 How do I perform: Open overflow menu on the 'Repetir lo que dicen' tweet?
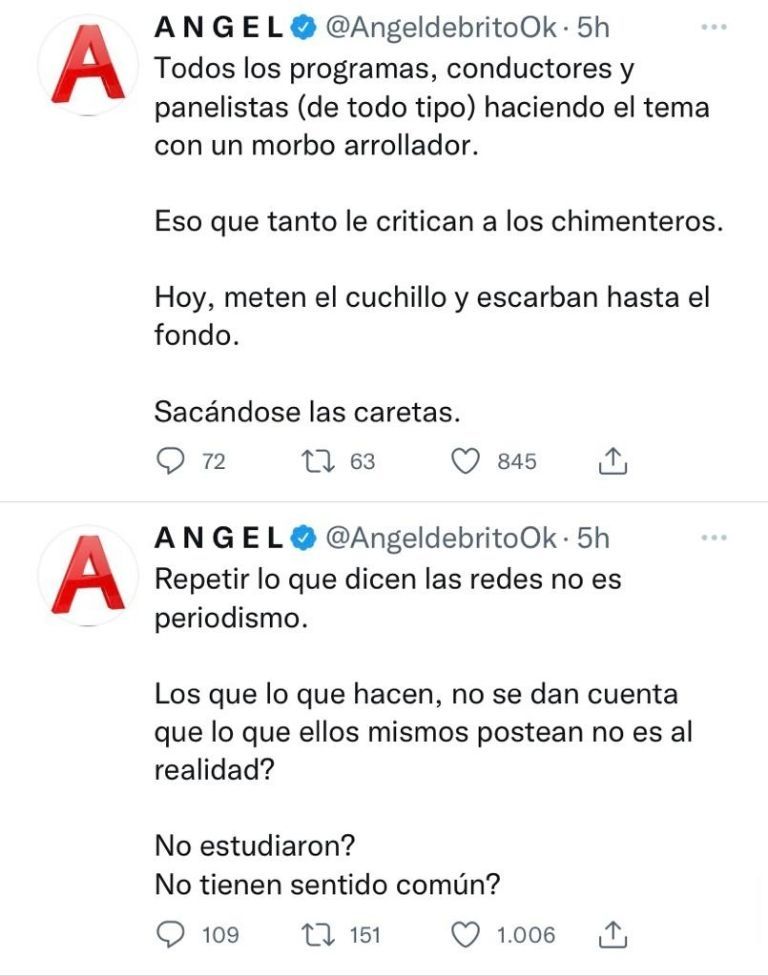tap(713, 538)
